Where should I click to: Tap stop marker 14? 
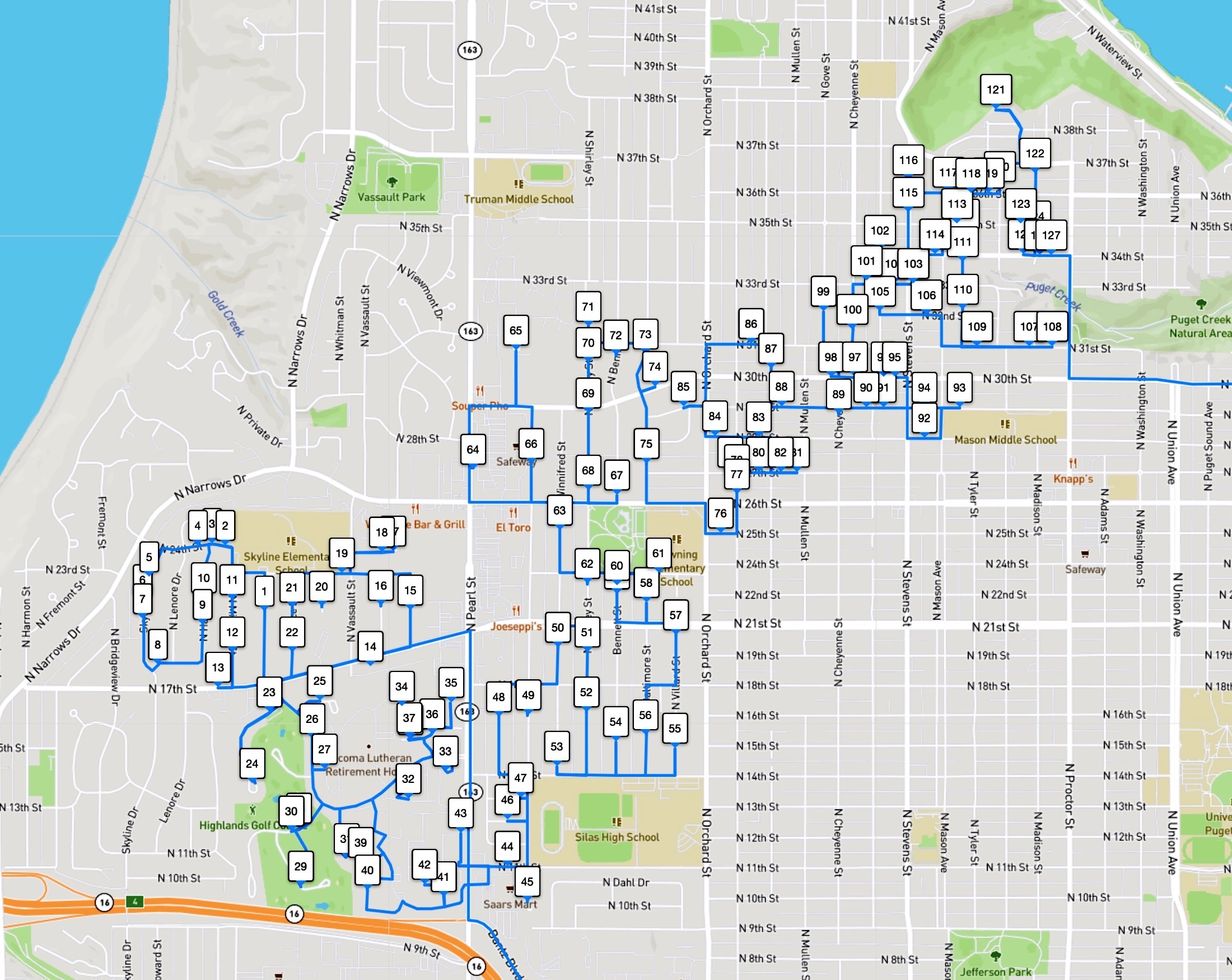(370, 646)
